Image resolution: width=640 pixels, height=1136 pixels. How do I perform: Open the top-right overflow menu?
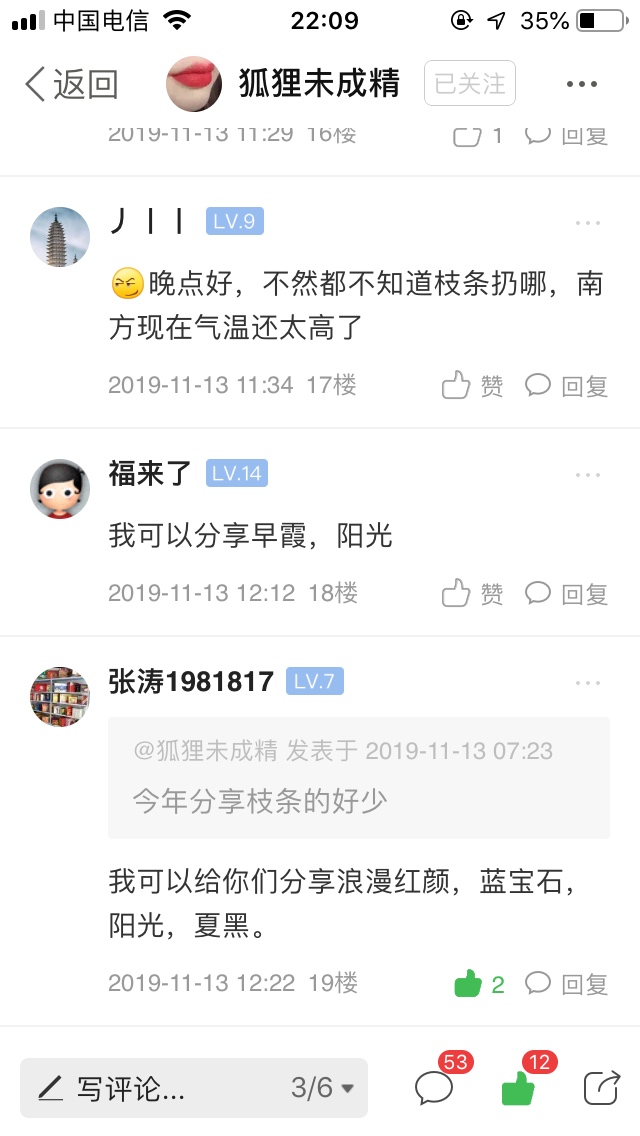[581, 84]
